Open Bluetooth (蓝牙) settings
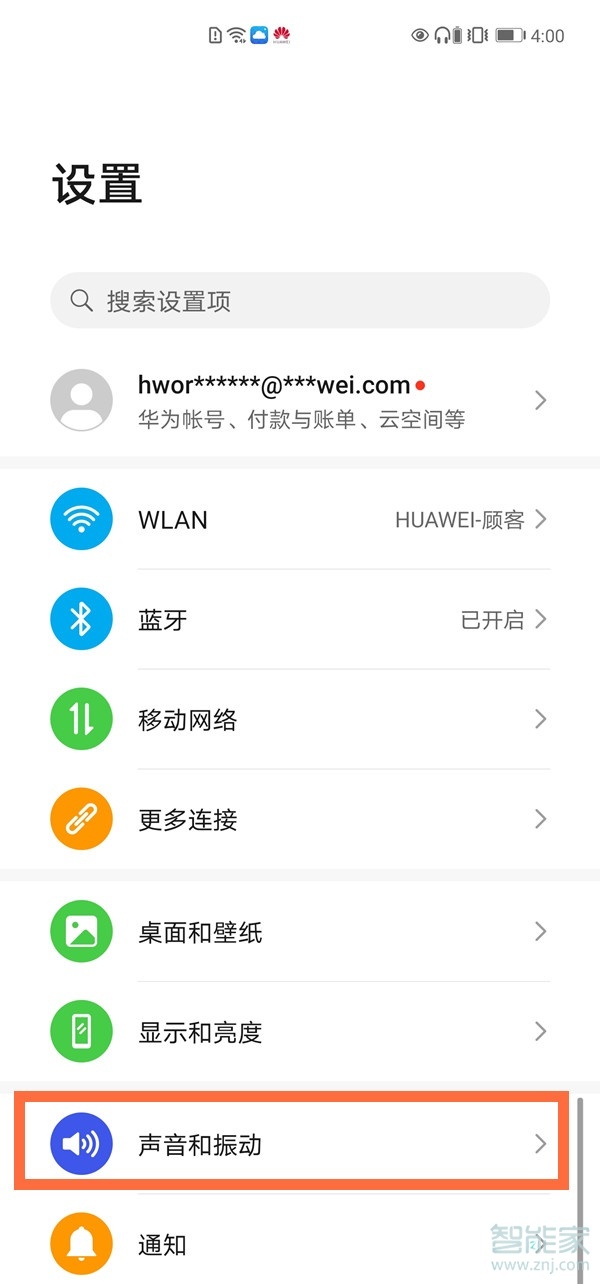600x1284 pixels. [x=300, y=620]
